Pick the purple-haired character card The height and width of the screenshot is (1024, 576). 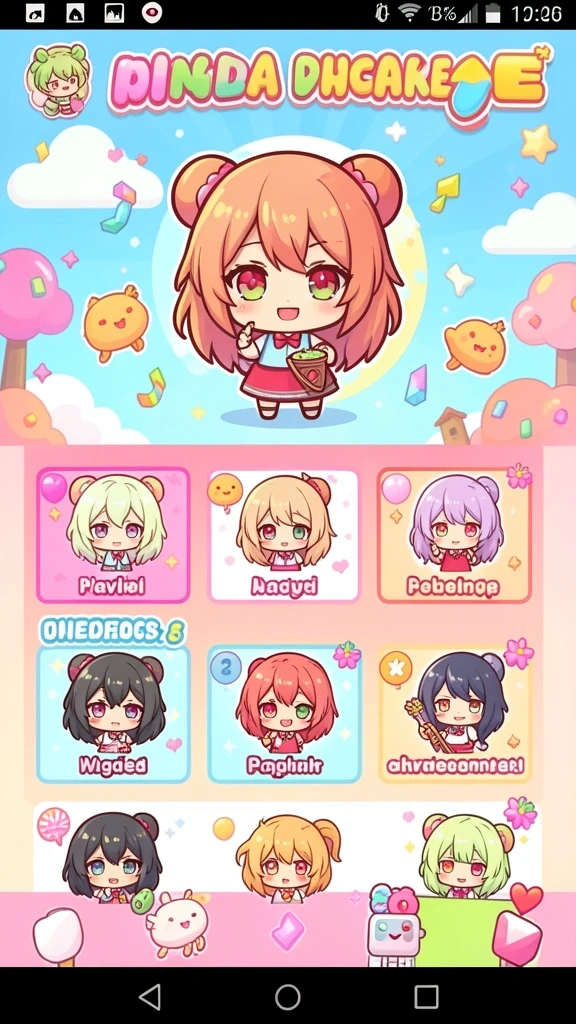coord(455,535)
